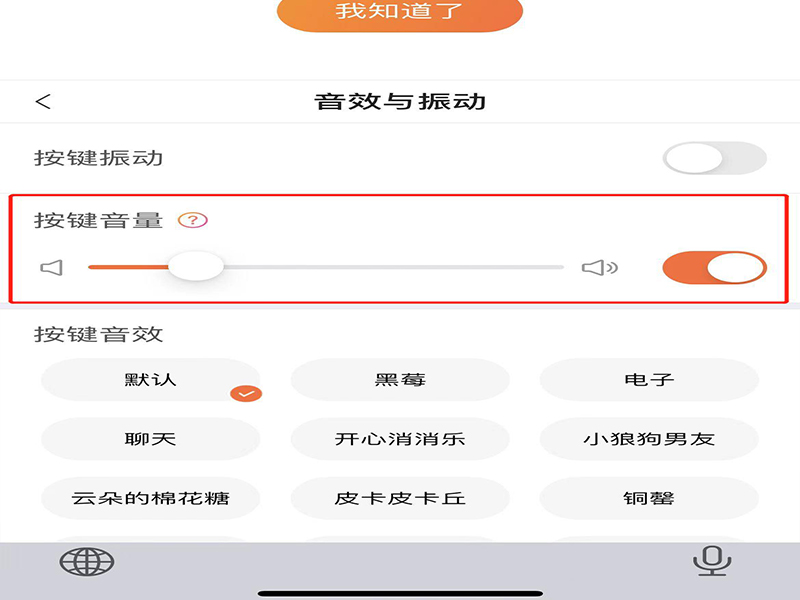The image size is (800, 600).
Task: Select the 聊天 sound effect
Action: click(150, 439)
